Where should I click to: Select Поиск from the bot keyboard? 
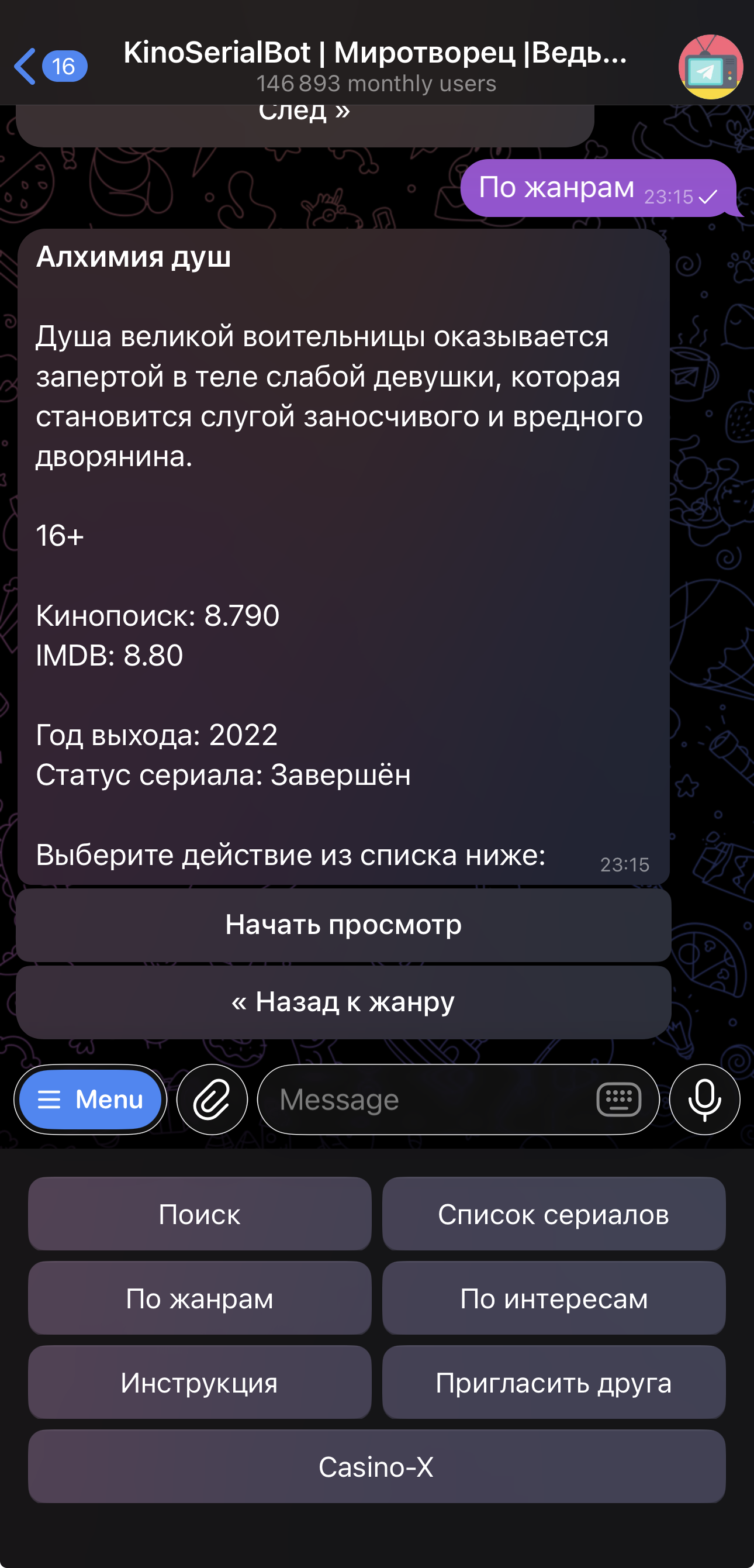(x=200, y=1214)
